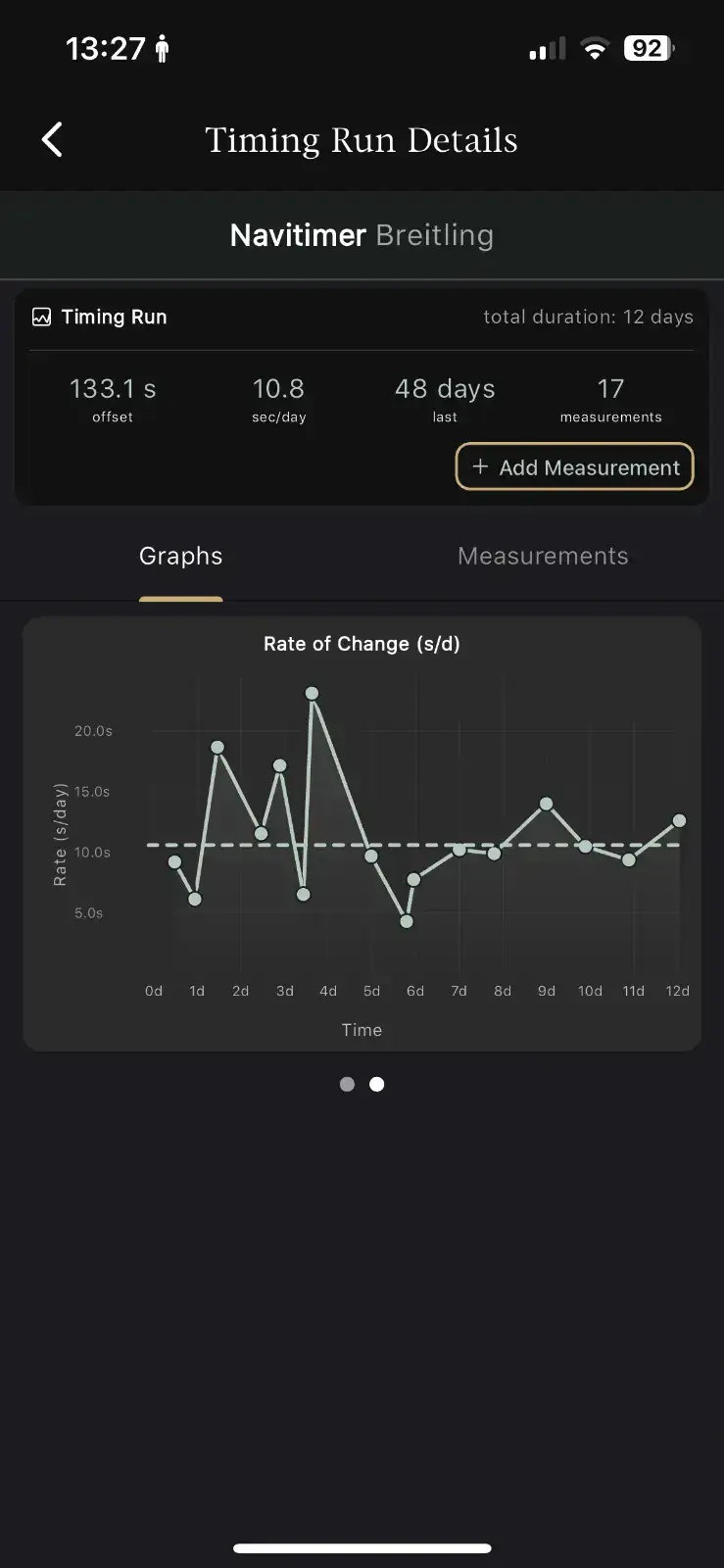Go back from Timing Run Details
This screenshot has height=1568, width=724.
pyautogui.click(x=53, y=140)
